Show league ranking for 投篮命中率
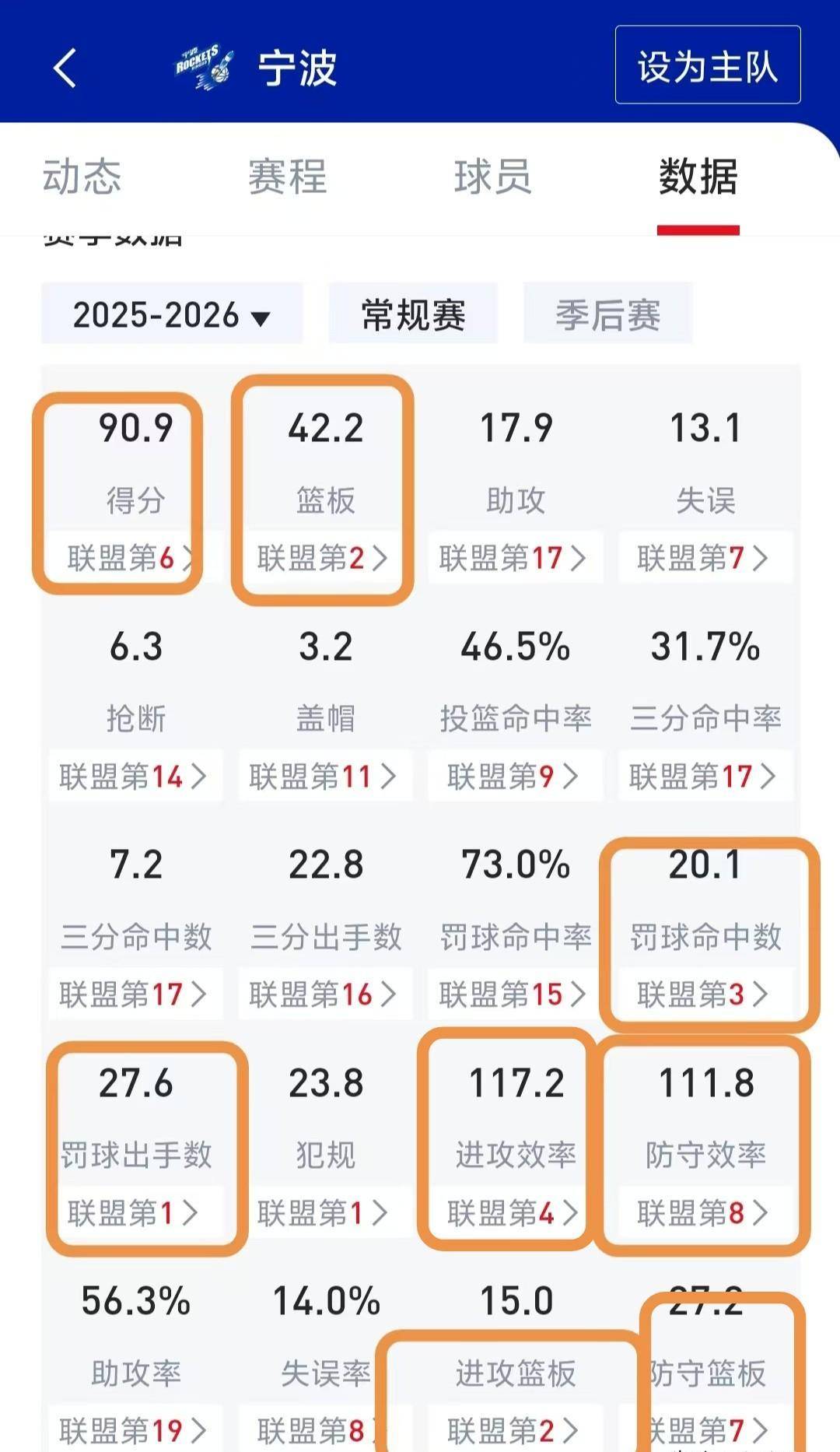The image size is (840, 1452). (514, 776)
